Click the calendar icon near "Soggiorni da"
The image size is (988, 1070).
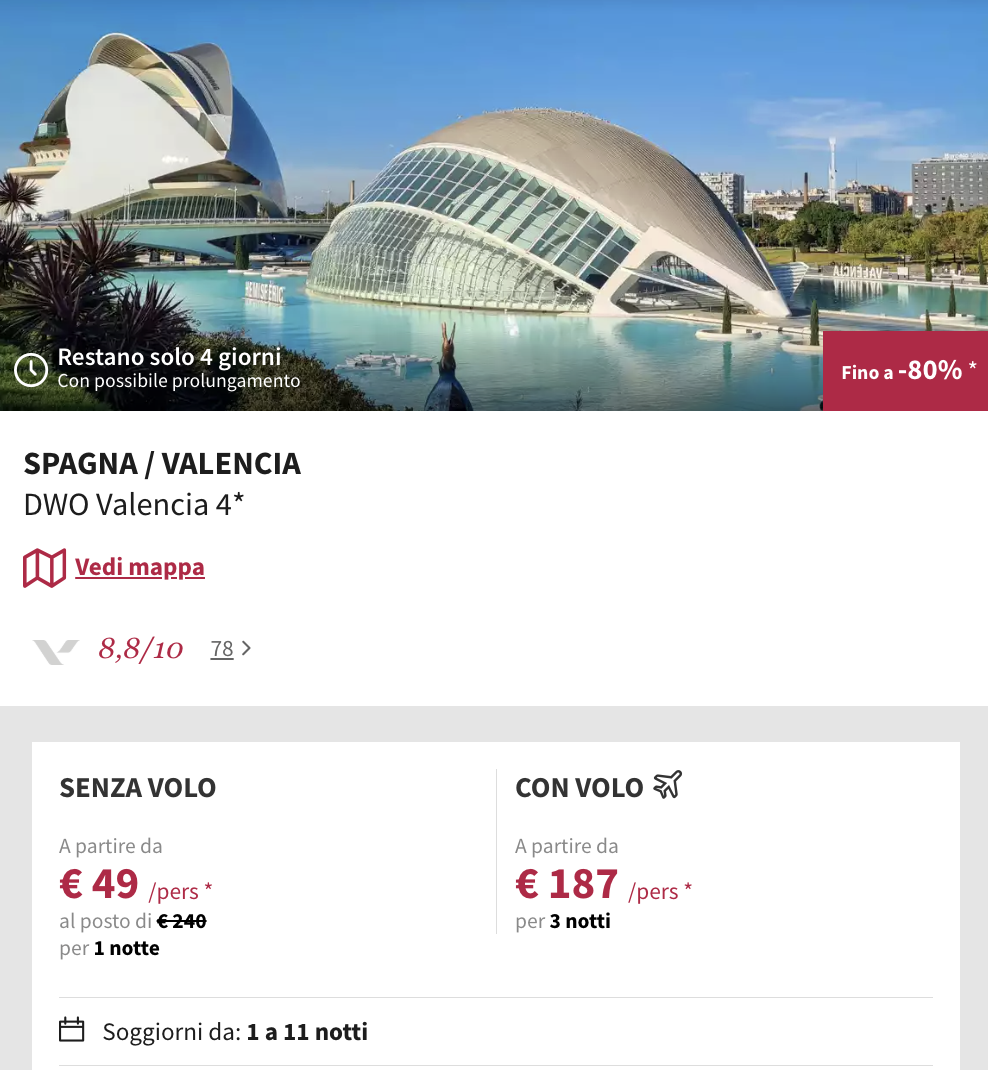(x=75, y=1030)
